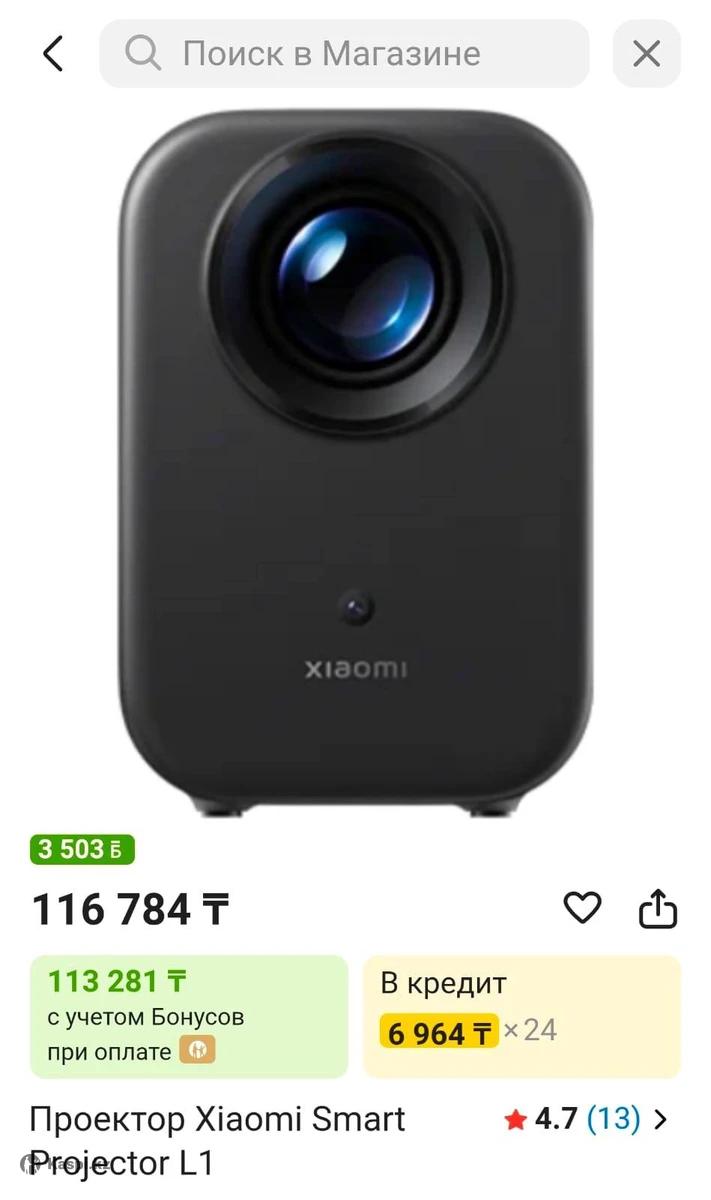Close the product page with X
Image resolution: width=711 pixels, height=1200 pixels.
[646, 53]
